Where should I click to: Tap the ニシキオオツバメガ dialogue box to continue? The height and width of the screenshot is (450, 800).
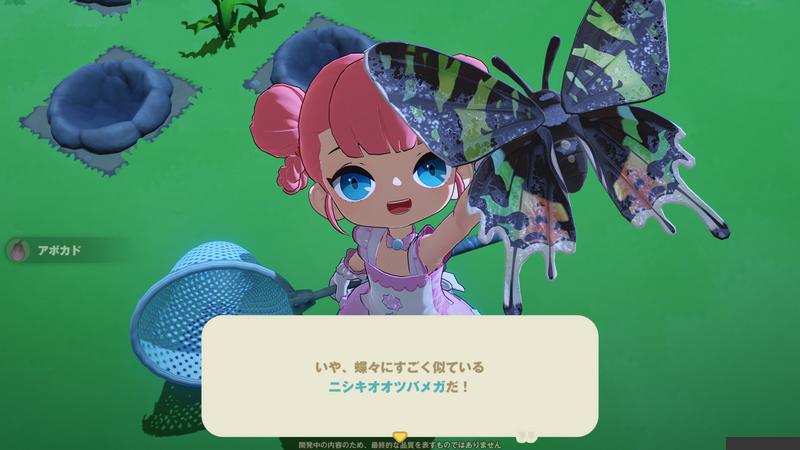tap(399, 376)
